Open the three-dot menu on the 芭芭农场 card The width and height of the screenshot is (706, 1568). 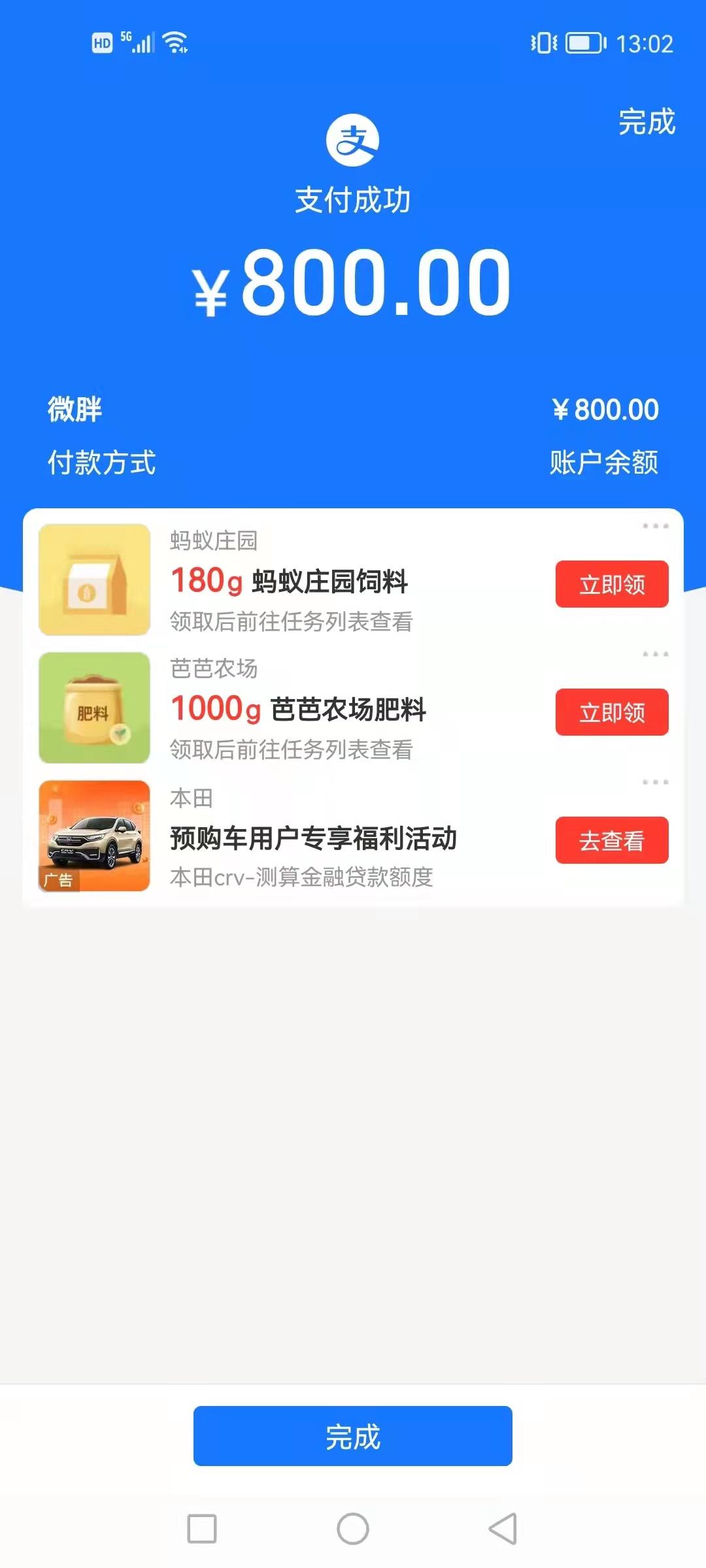[x=655, y=654]
